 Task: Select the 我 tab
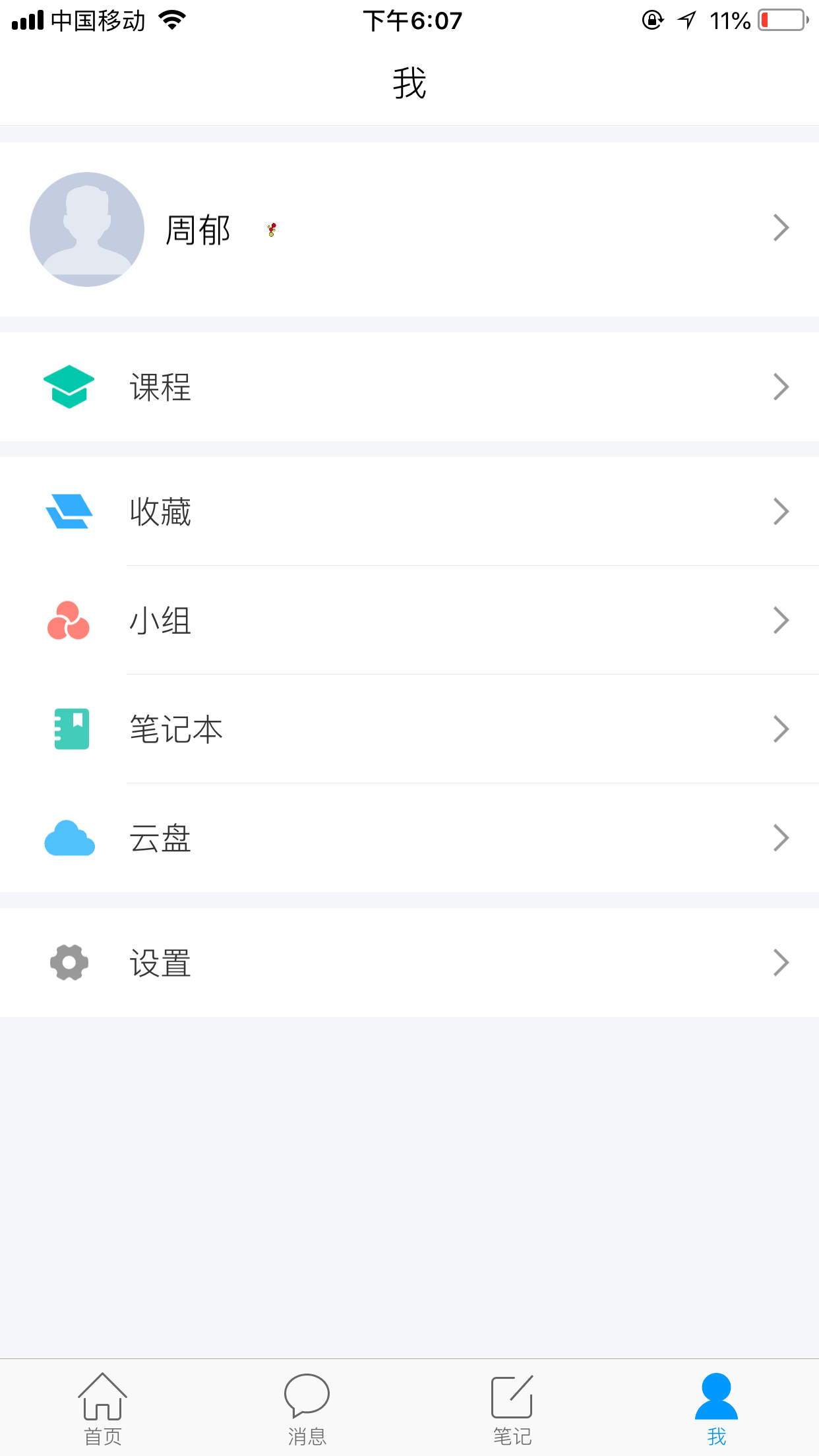(717, 1408)
